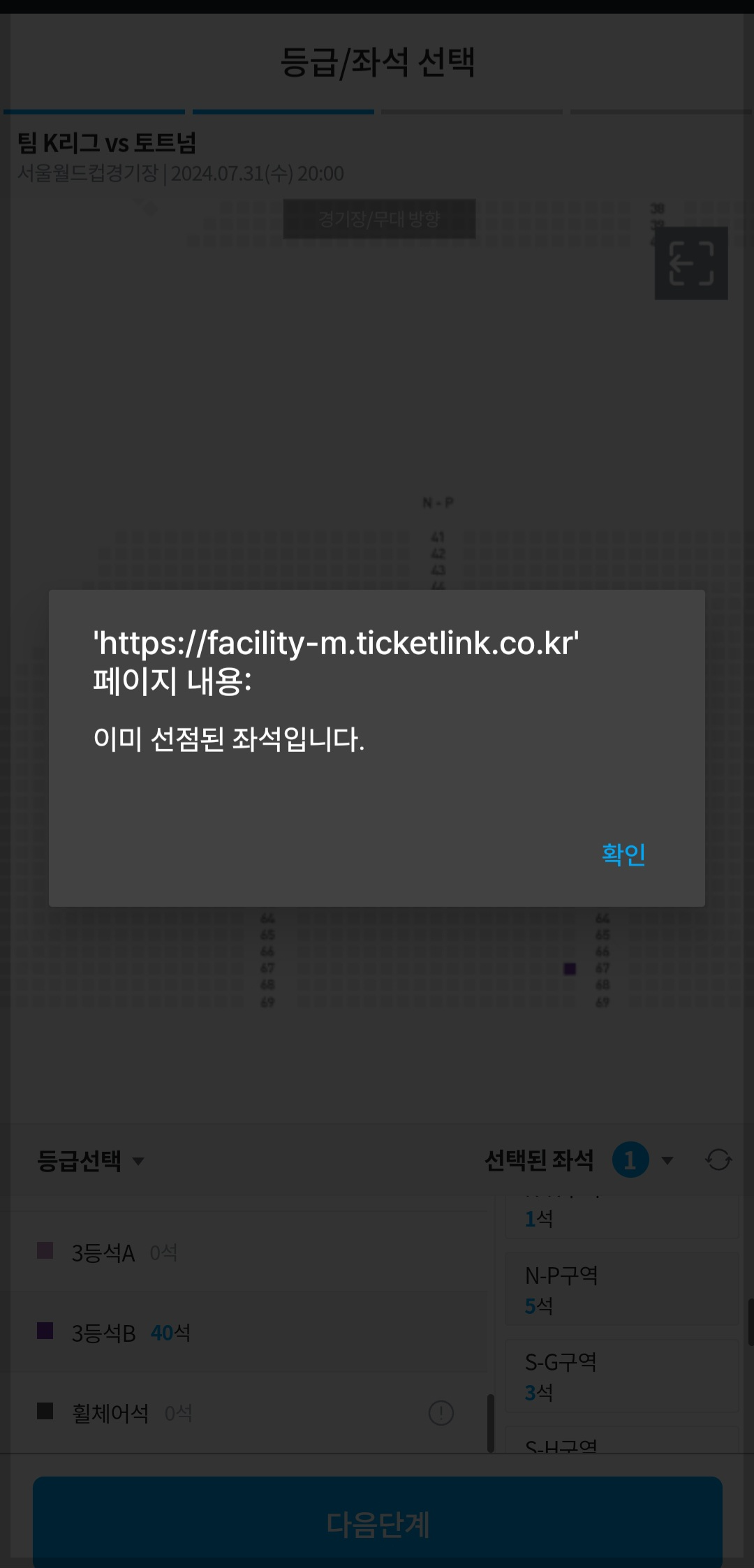
Task: Click the second step in the progress bar
Action: pyautogui.click(x=283, y=110)
